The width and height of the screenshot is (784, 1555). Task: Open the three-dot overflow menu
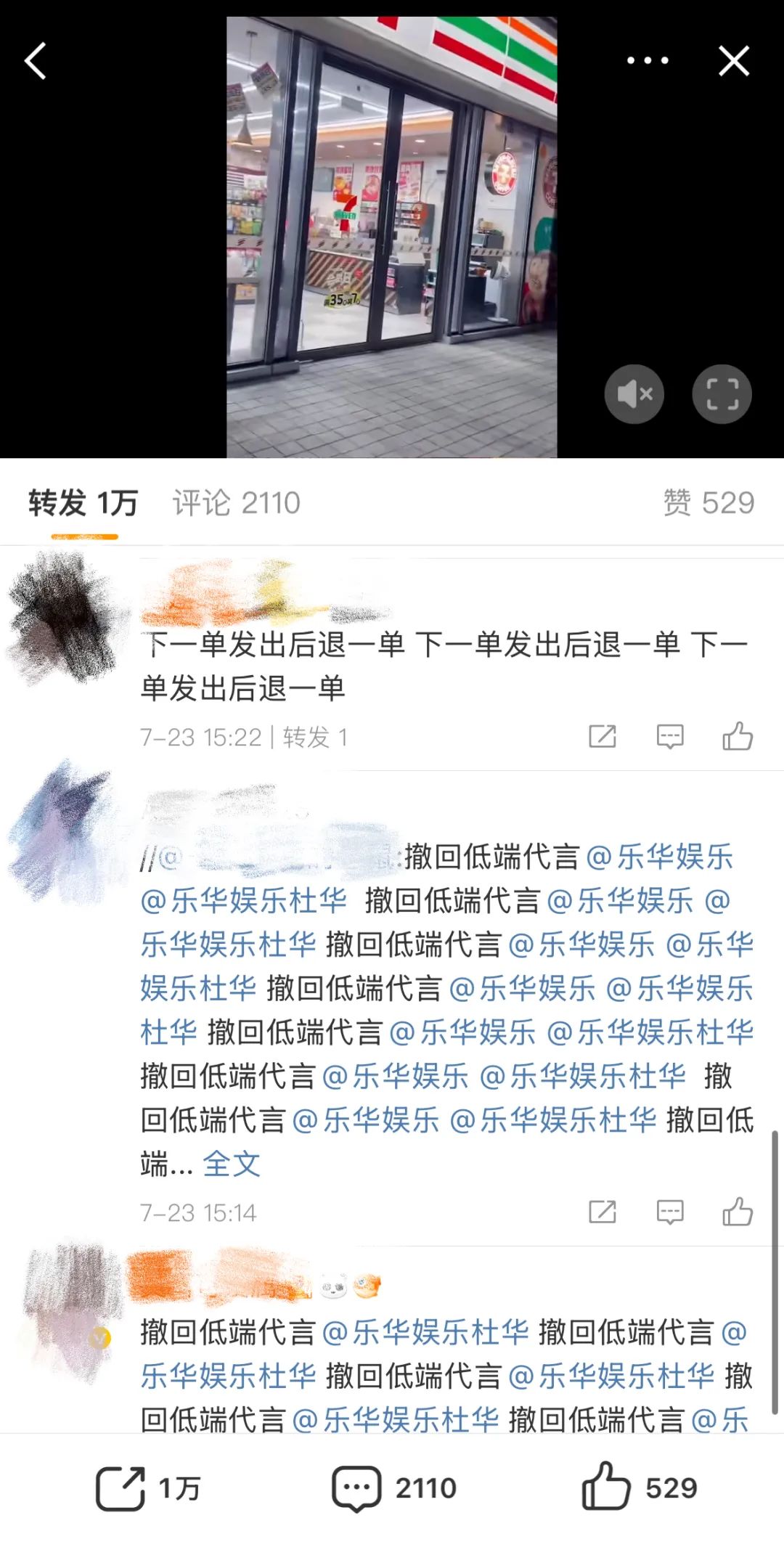[648, 60]
